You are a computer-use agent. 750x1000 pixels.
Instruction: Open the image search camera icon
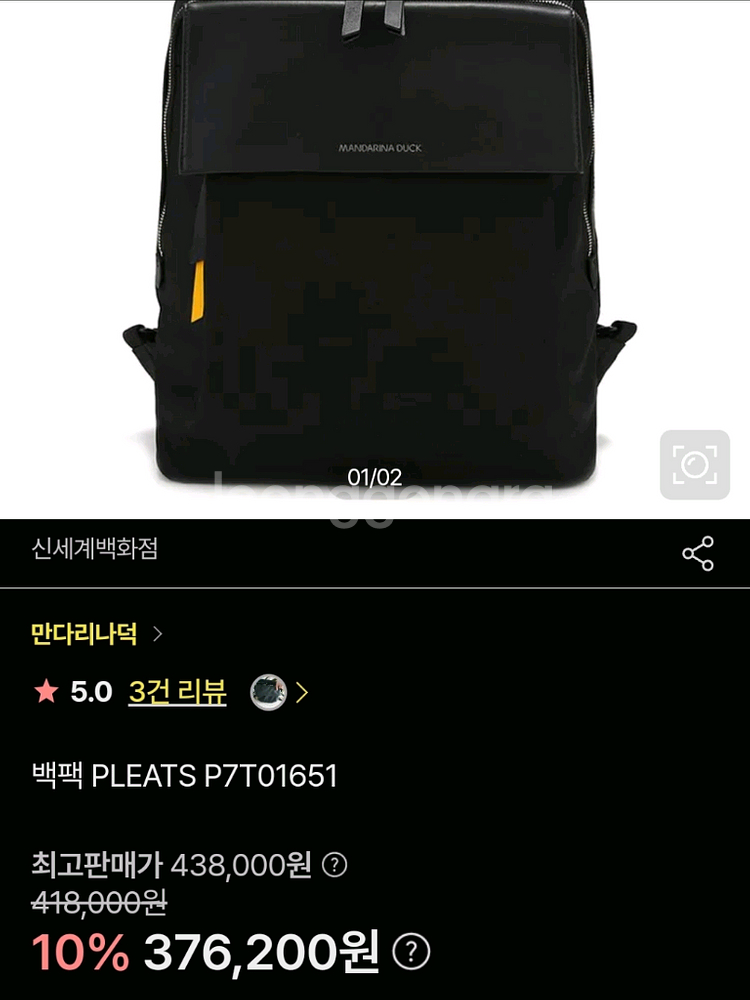[x=694, y=465]
